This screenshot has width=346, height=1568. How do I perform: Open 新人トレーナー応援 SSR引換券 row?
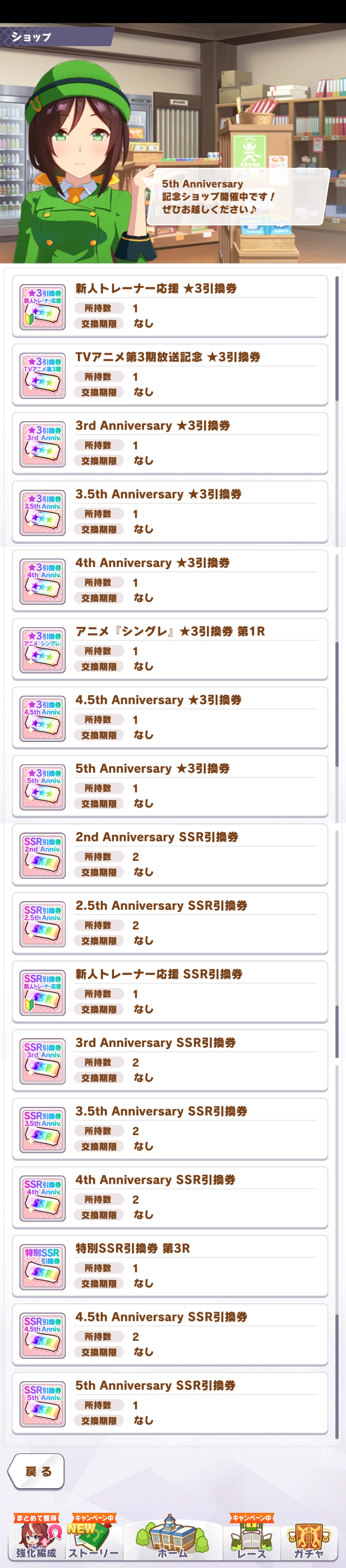[170, 992]
